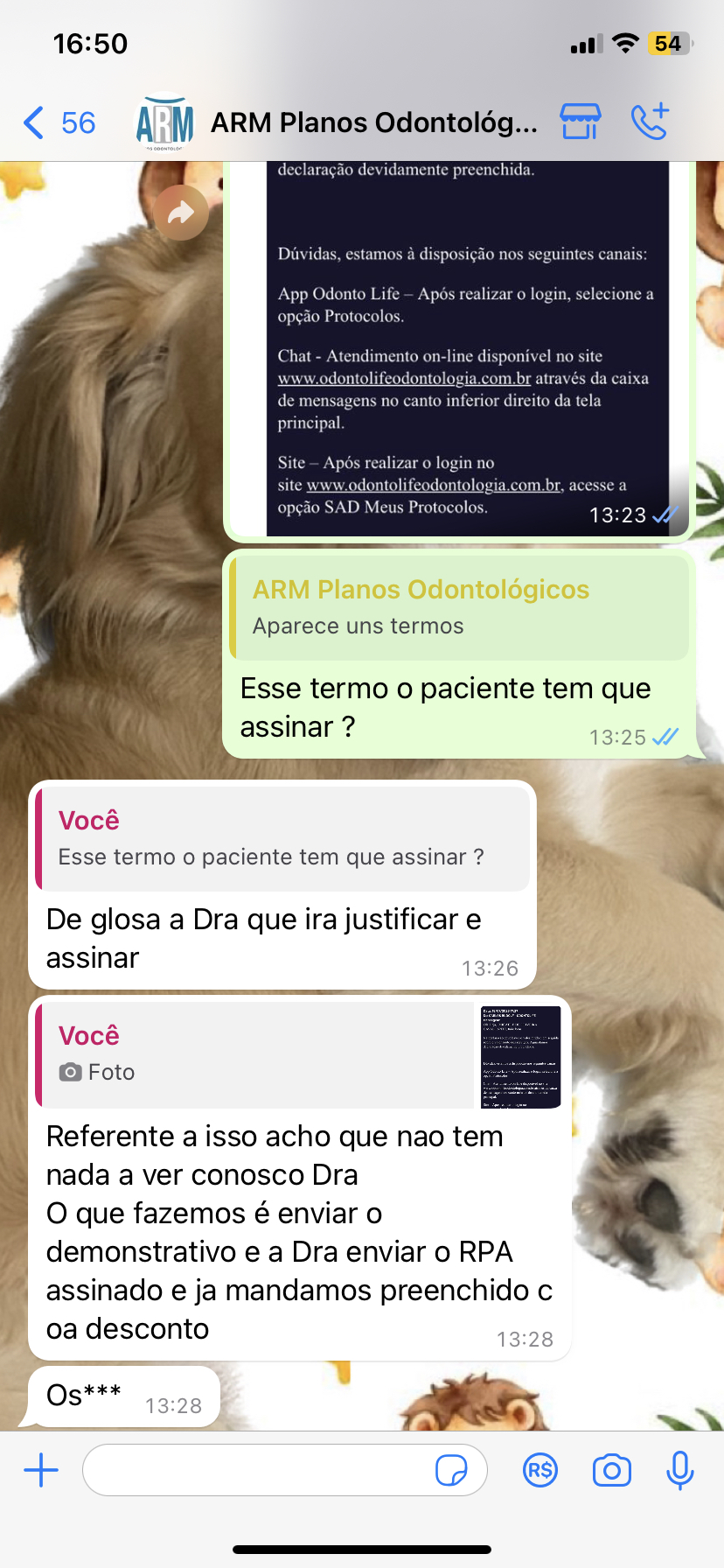
Task: Start a call with ARM Planos
Action: coord(650,122)
